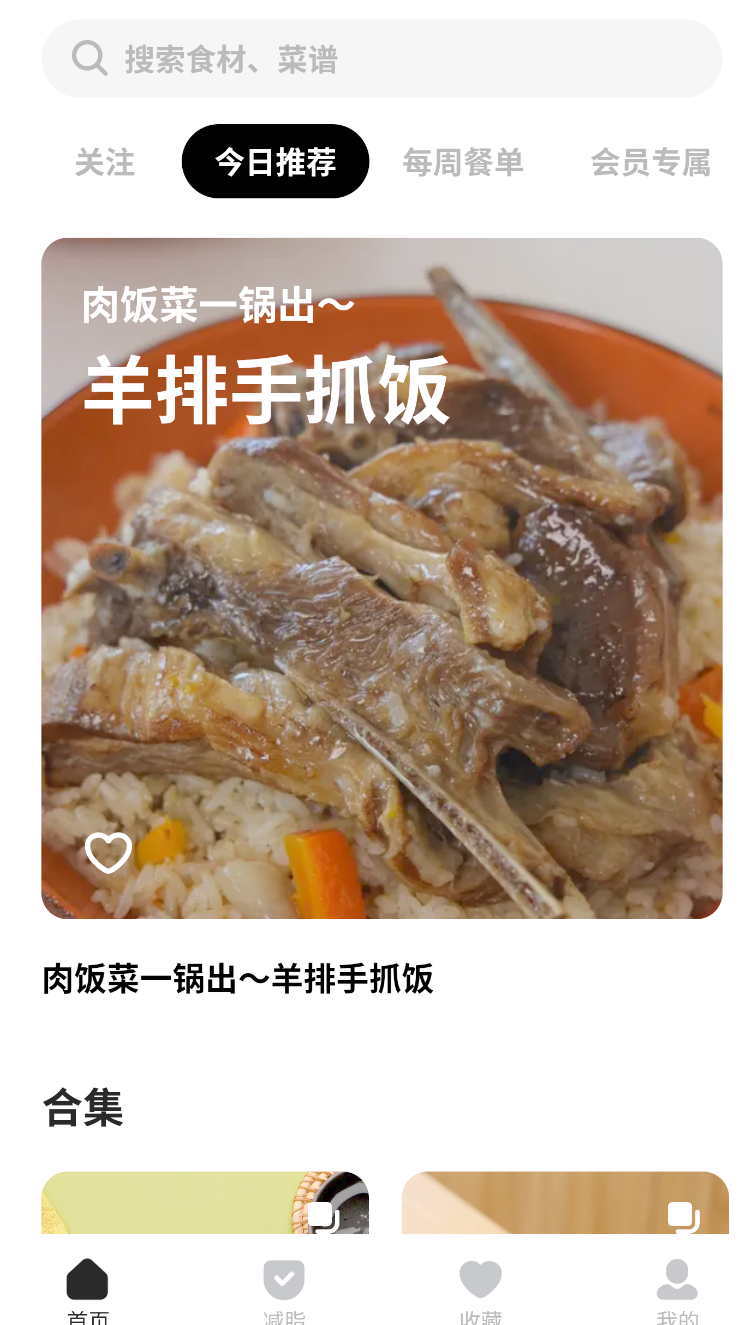
Task: Click the magnifying glass search icon
Action: (89, 58)
